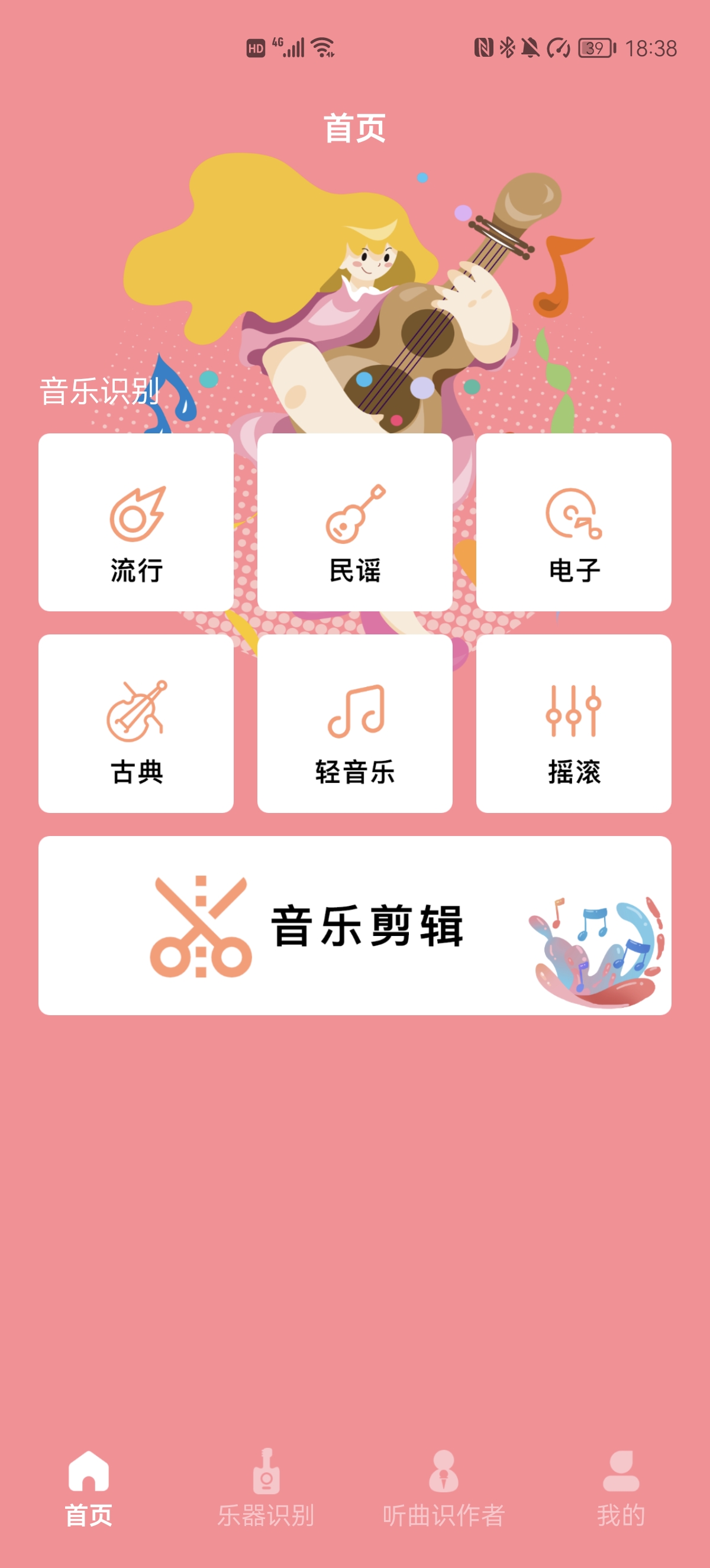
Task: Open the 音乐剪辑 music editing banner
Action: [354, 925]
